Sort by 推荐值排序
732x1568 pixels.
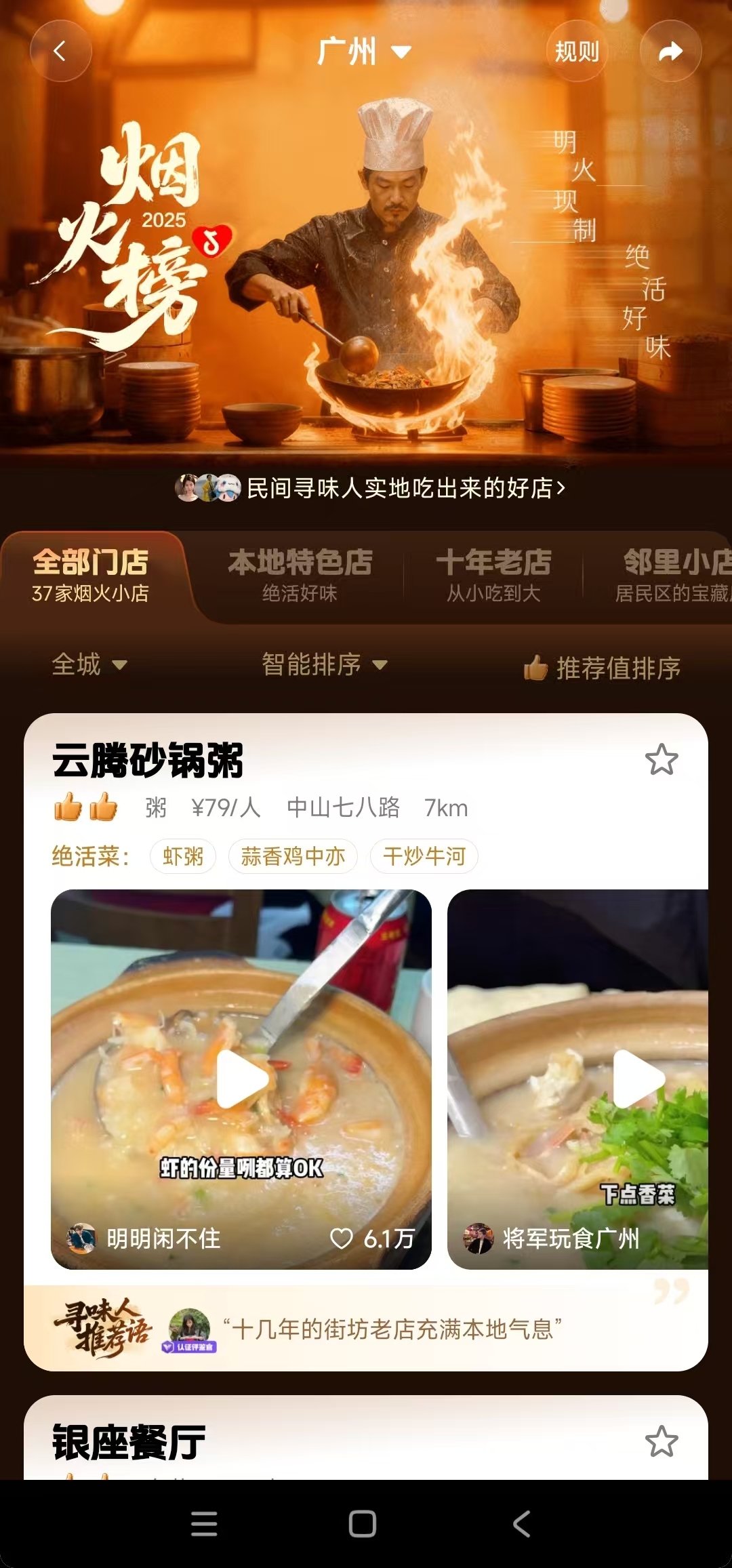click(x=603, y=668)
